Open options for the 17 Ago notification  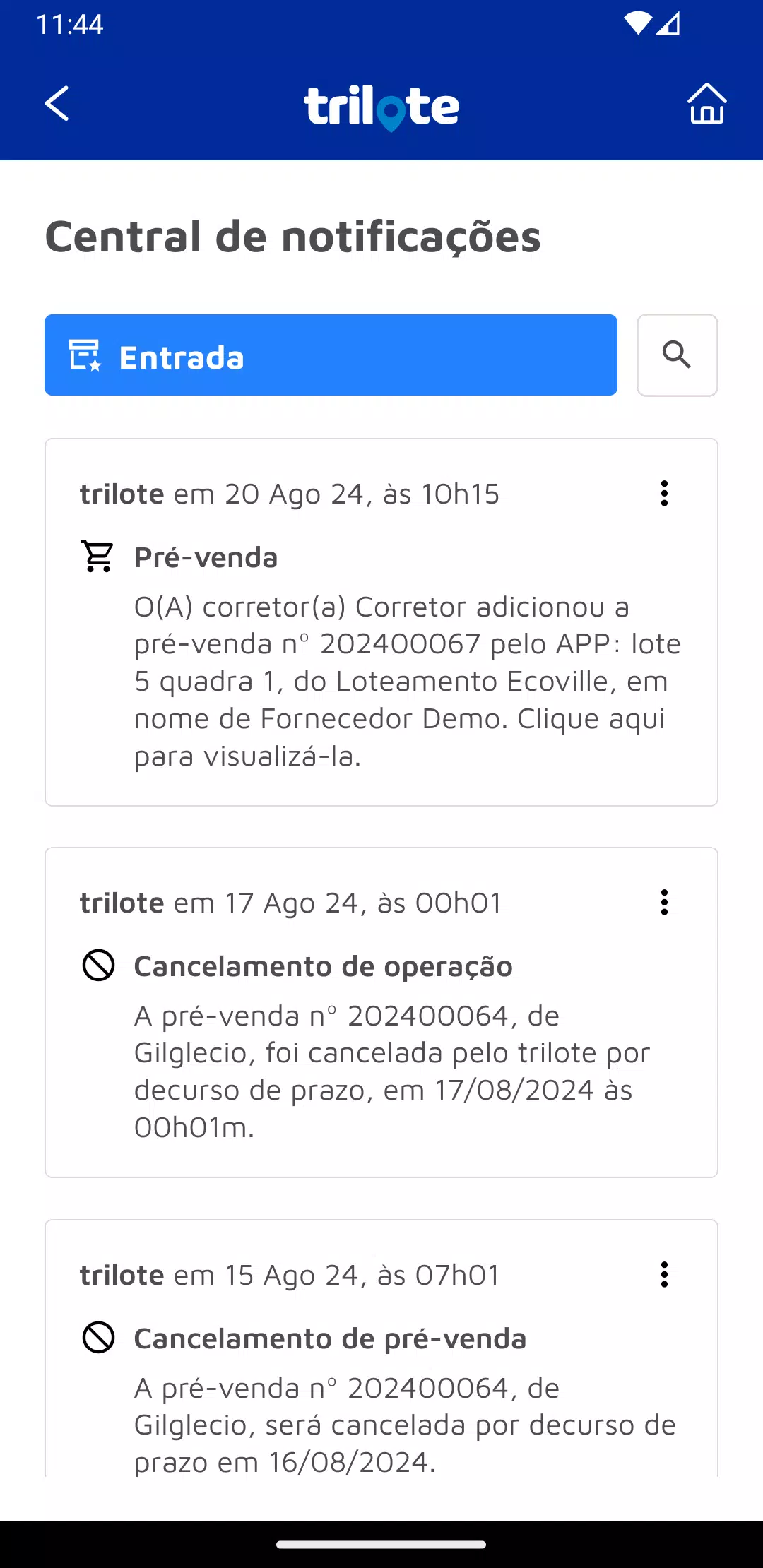pos(664,903)
